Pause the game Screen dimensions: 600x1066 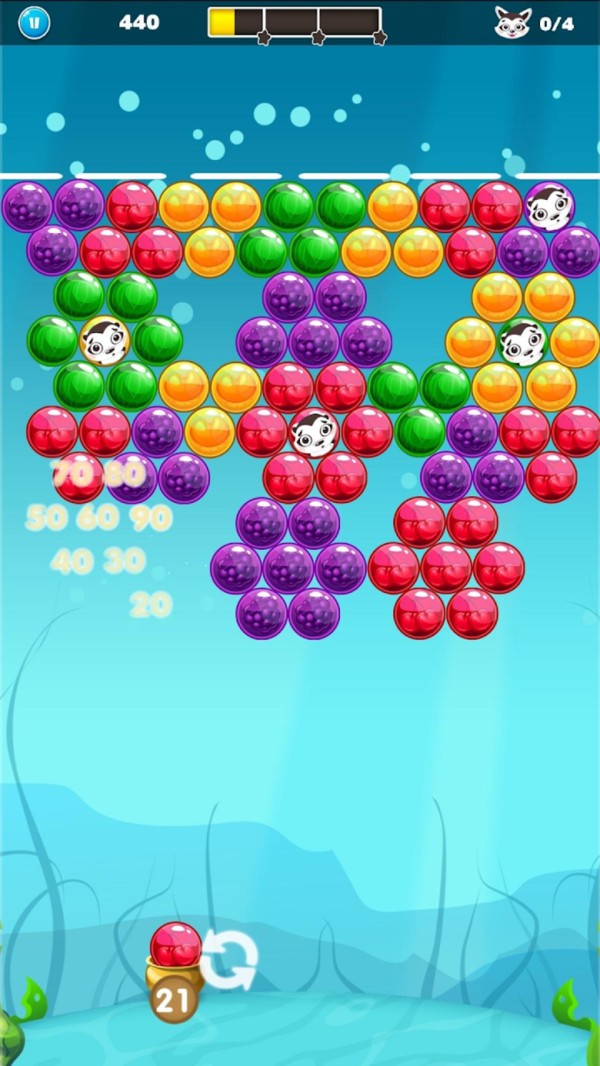tap(33, 22)
